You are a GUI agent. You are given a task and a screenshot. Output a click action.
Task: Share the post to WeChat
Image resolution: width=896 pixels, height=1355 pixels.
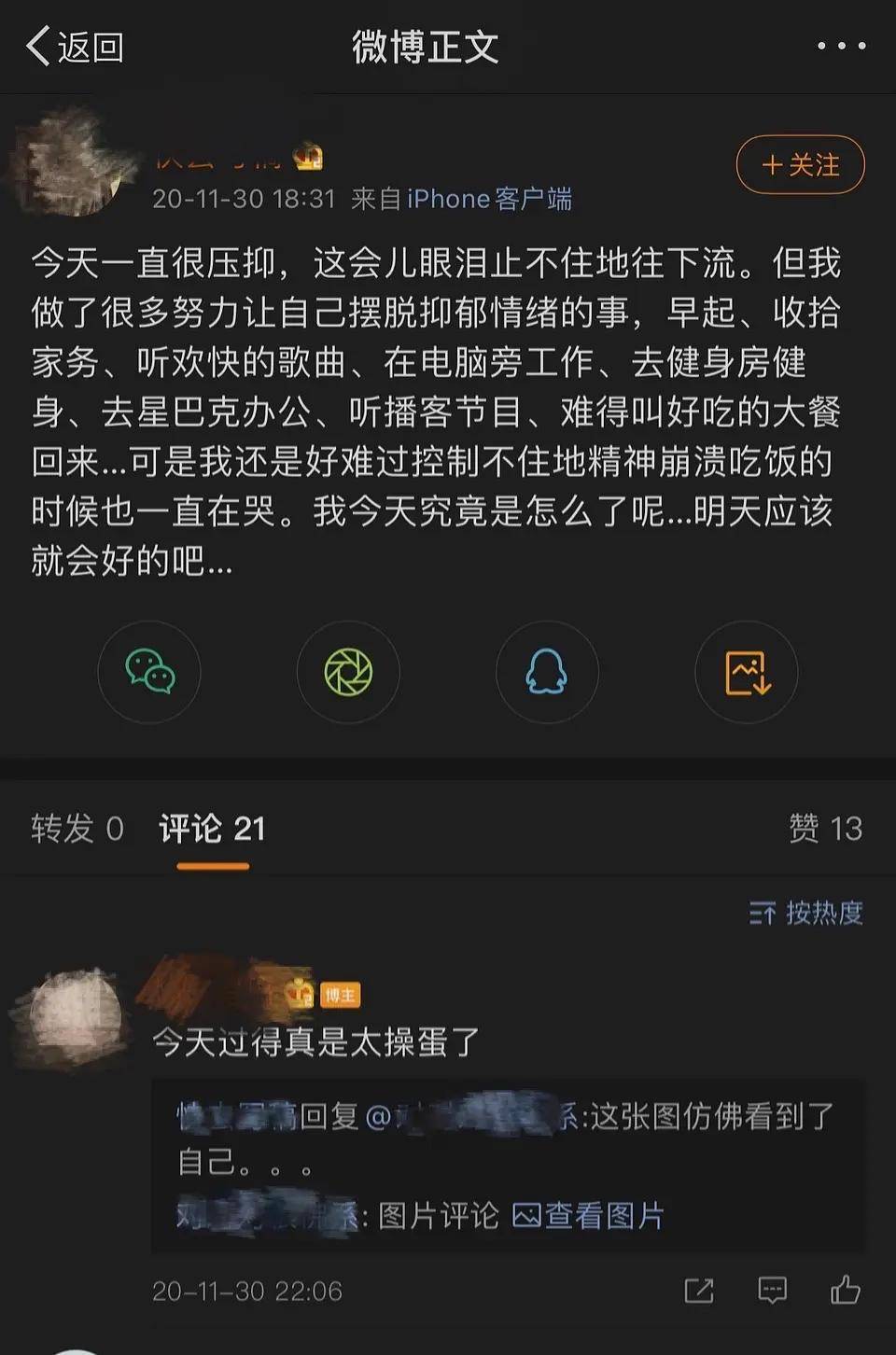[149, 672]
